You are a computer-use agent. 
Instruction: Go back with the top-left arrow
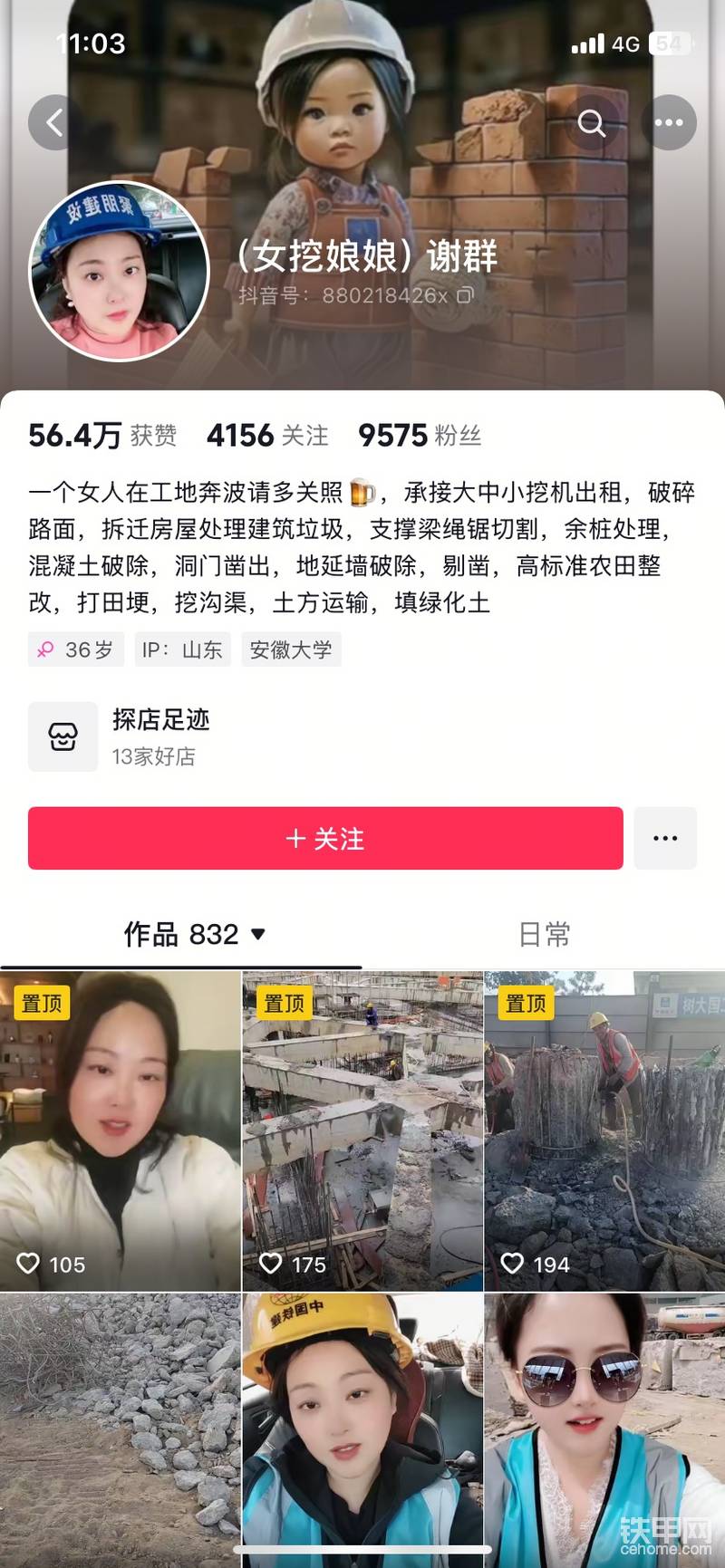(x=54, y=122)
